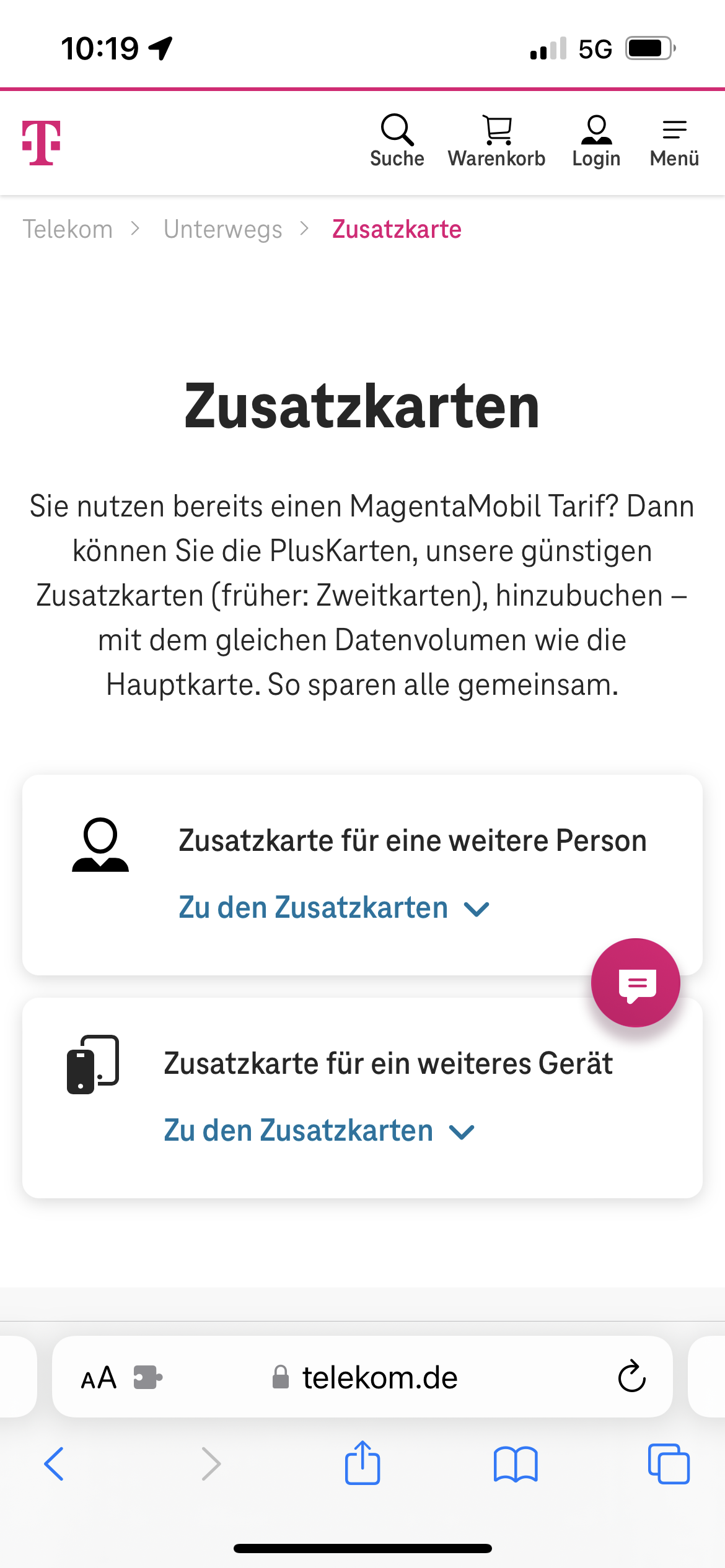Go to Telekom home via logo

coord(42,143)
